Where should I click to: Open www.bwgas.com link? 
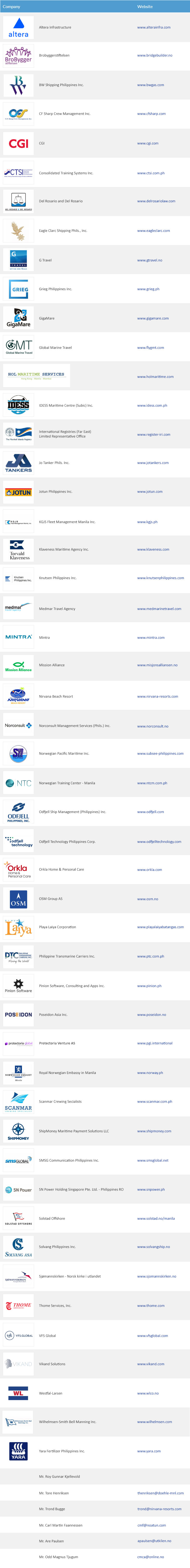150,85
